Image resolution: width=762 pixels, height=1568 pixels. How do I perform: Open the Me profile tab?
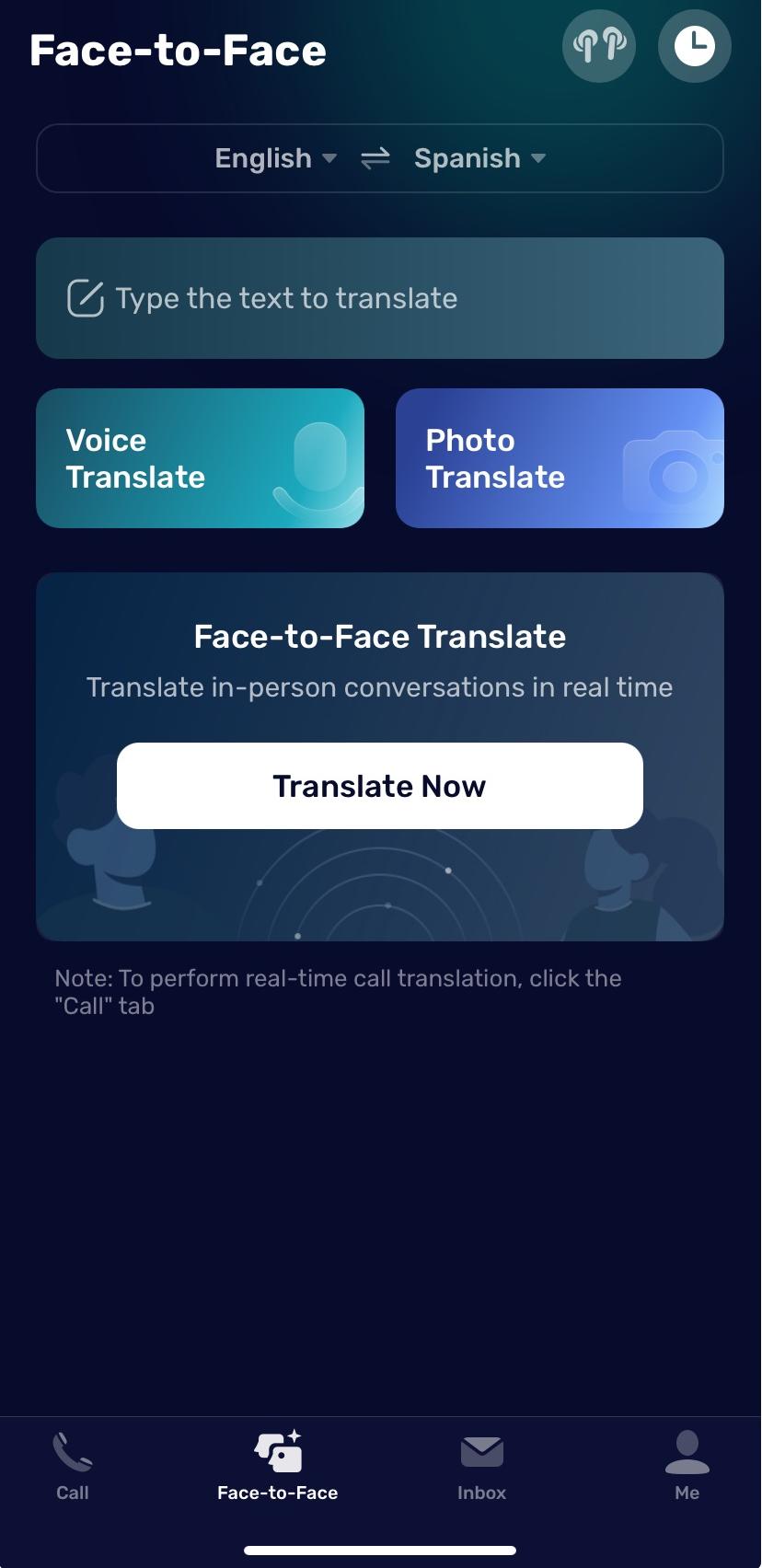687,1467
